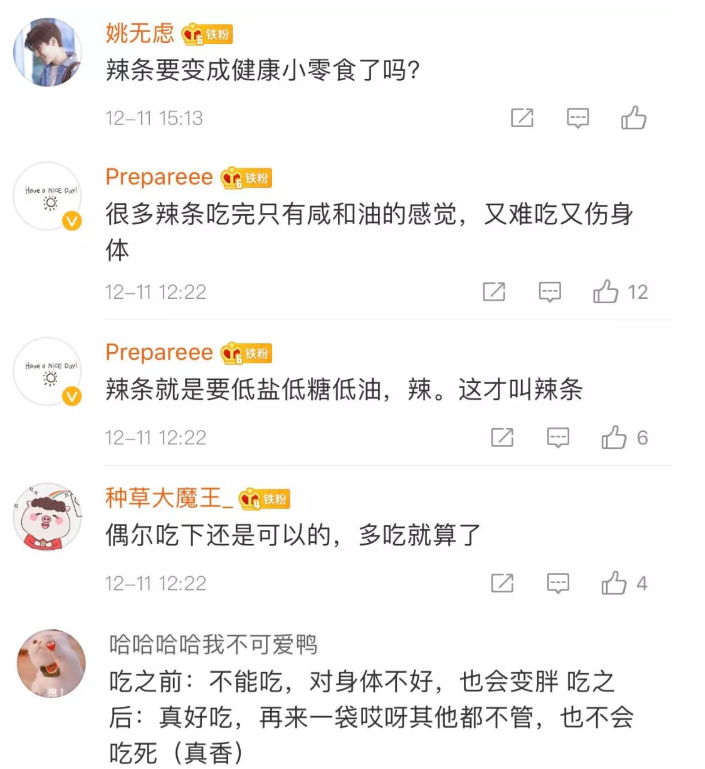
Task: Like 种草大魔王_'s comment
Action: pos(613,583)
